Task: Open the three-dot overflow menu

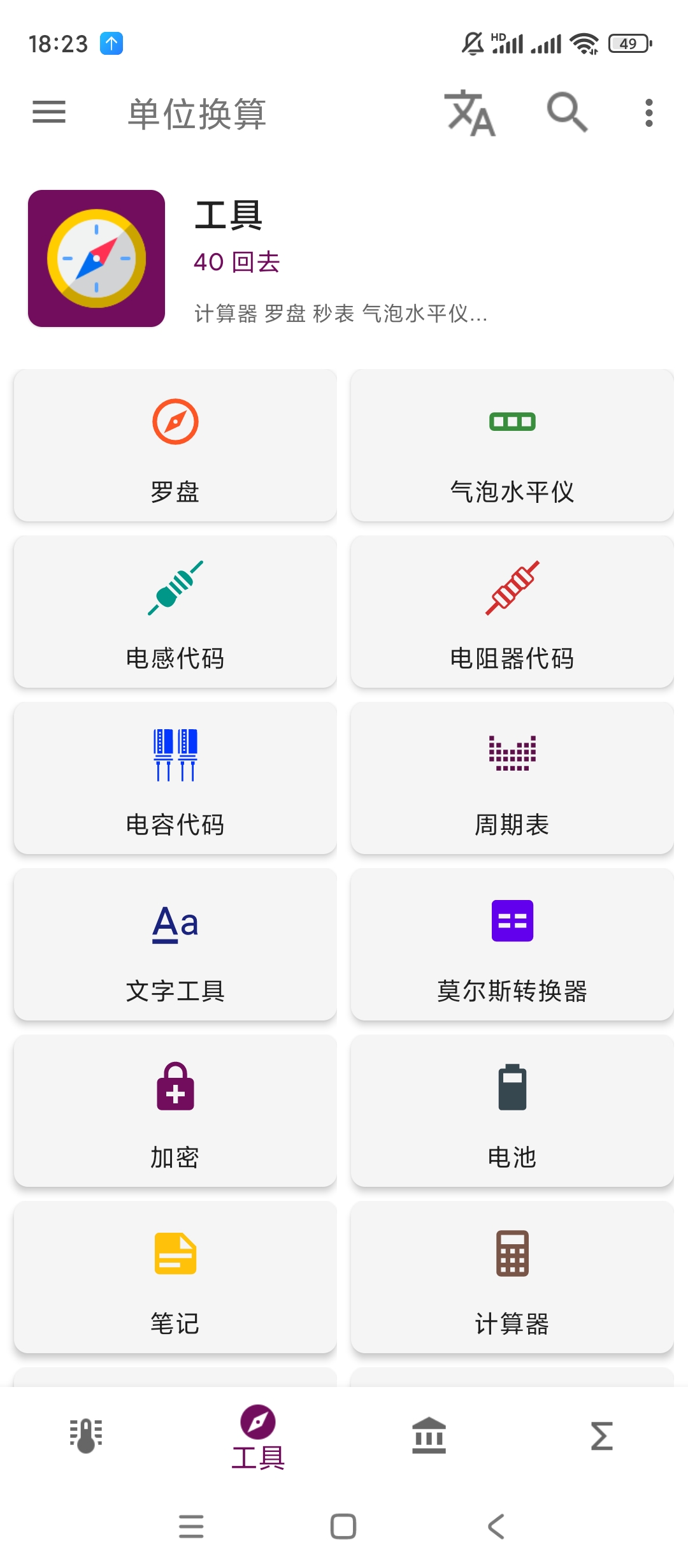Action: pyautogui.click(x=649, y=113)
